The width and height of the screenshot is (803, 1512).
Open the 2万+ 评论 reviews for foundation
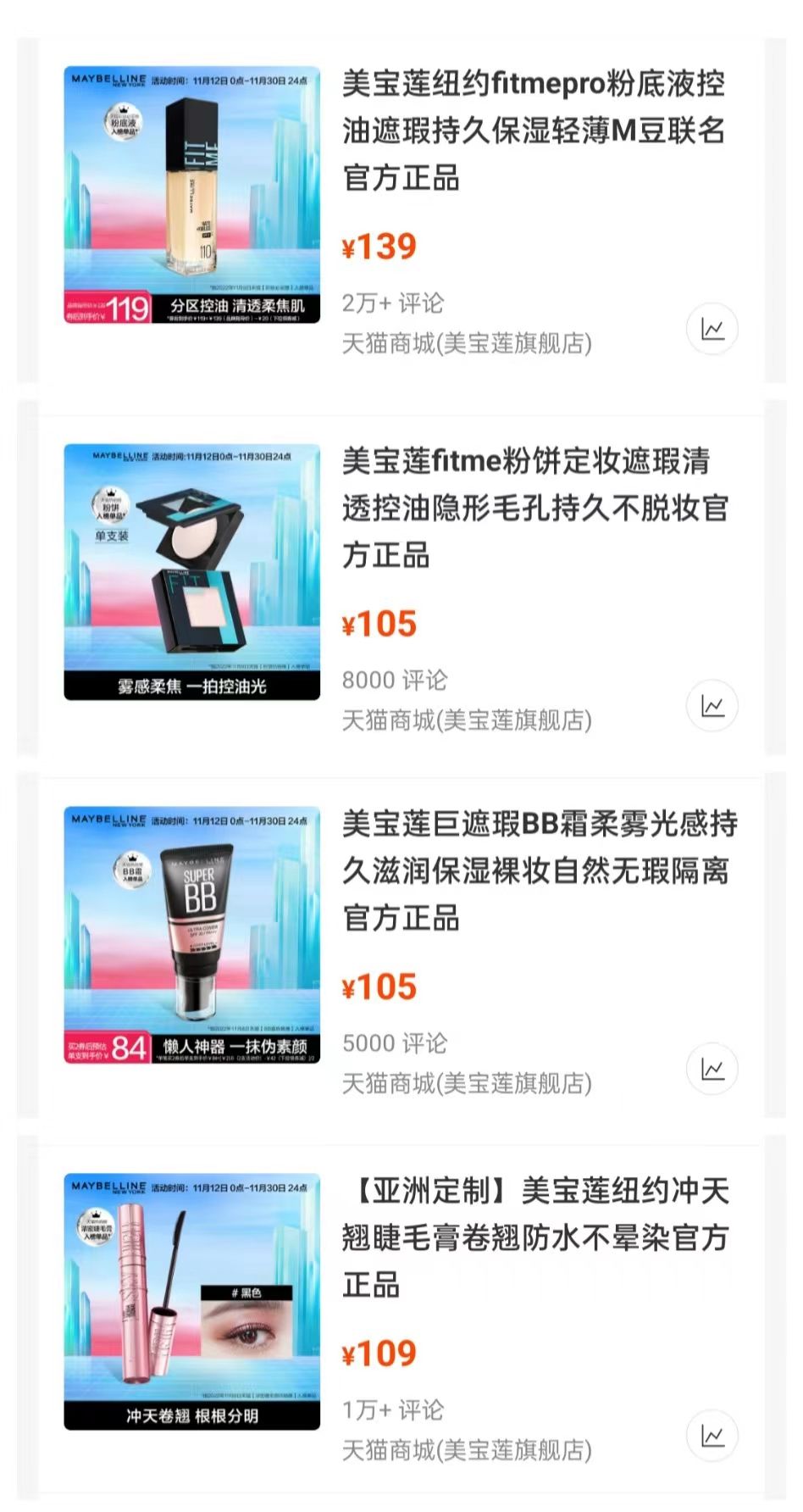[x=395, y=303]
